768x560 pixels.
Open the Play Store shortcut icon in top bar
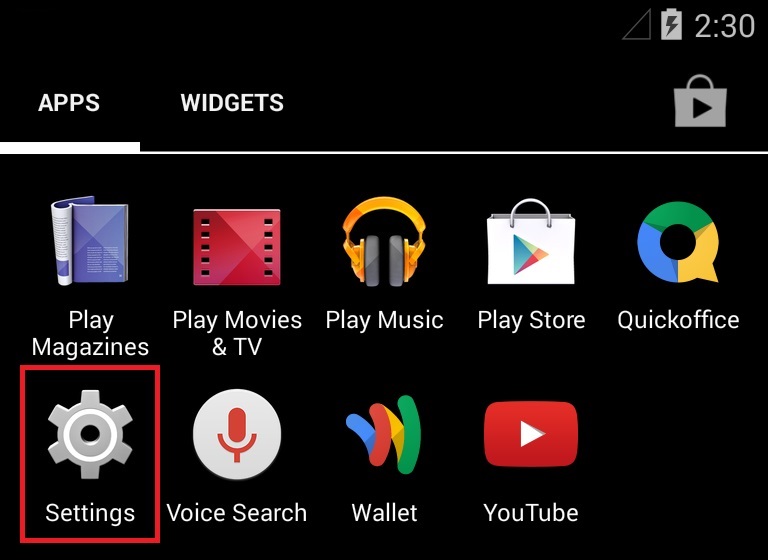pyautogui.click(x=699, y=103)
